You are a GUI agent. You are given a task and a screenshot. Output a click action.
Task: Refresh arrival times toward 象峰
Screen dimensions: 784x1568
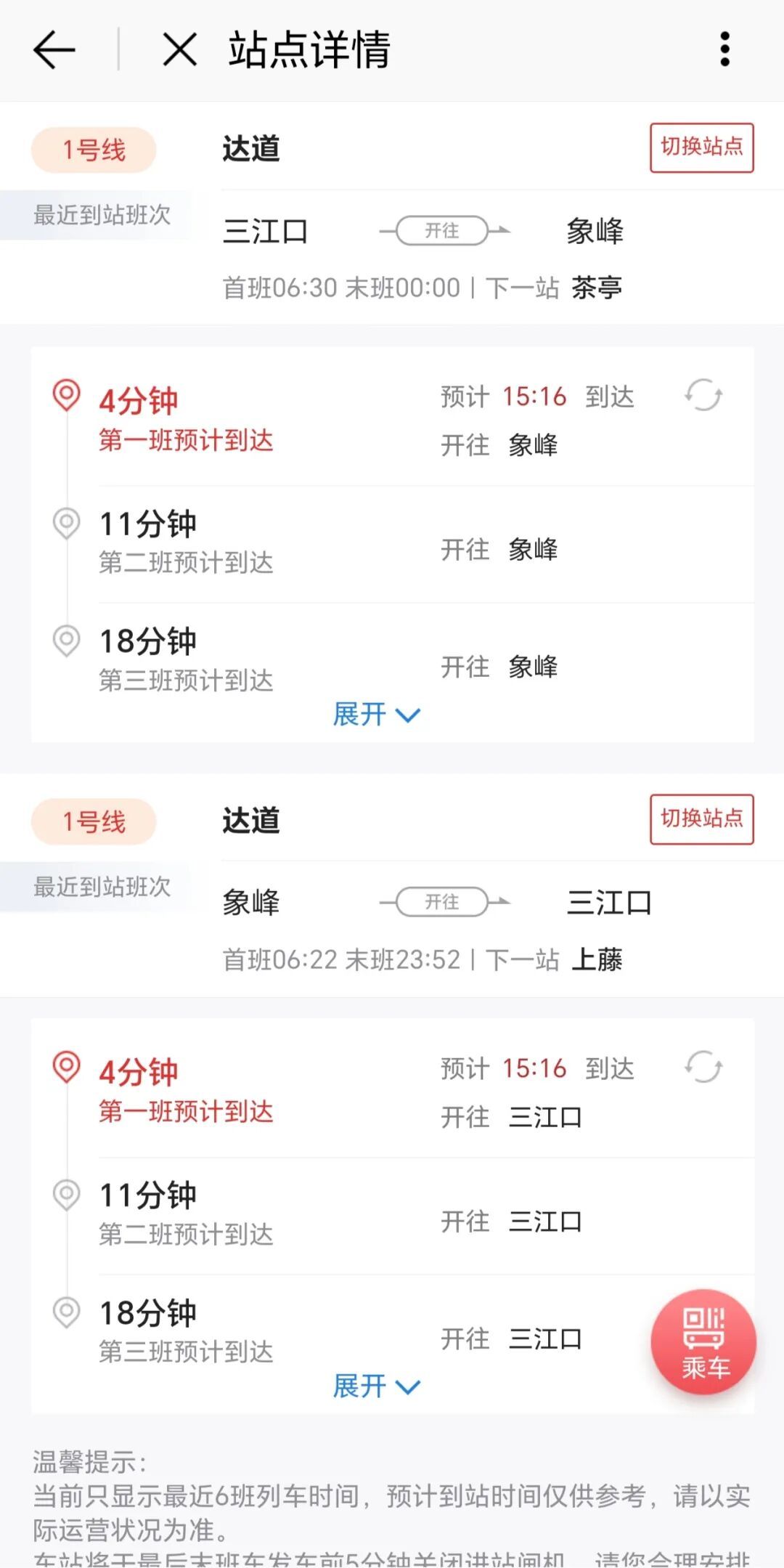703,396
